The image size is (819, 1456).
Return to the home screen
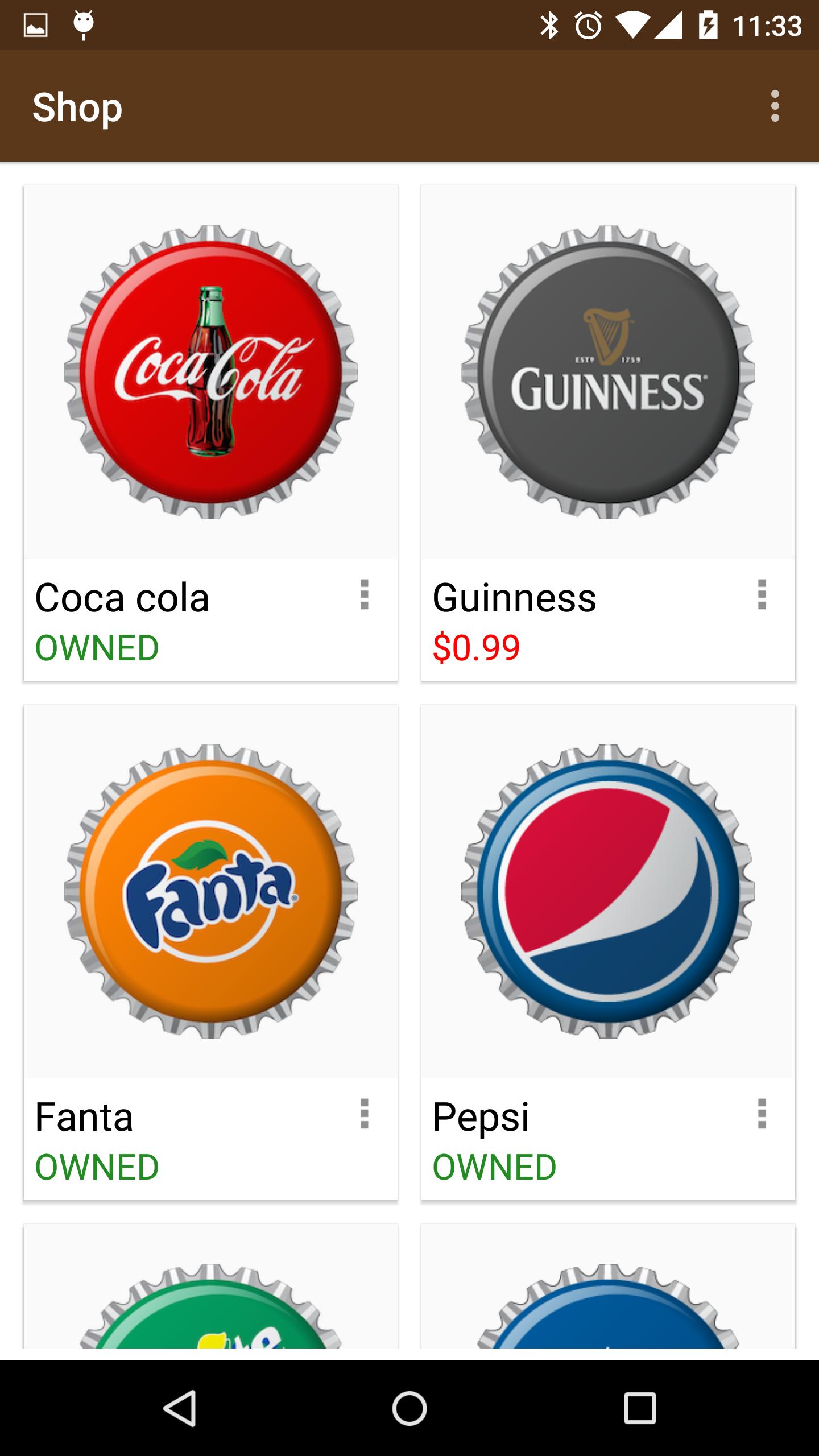(x=409, y=1408)
